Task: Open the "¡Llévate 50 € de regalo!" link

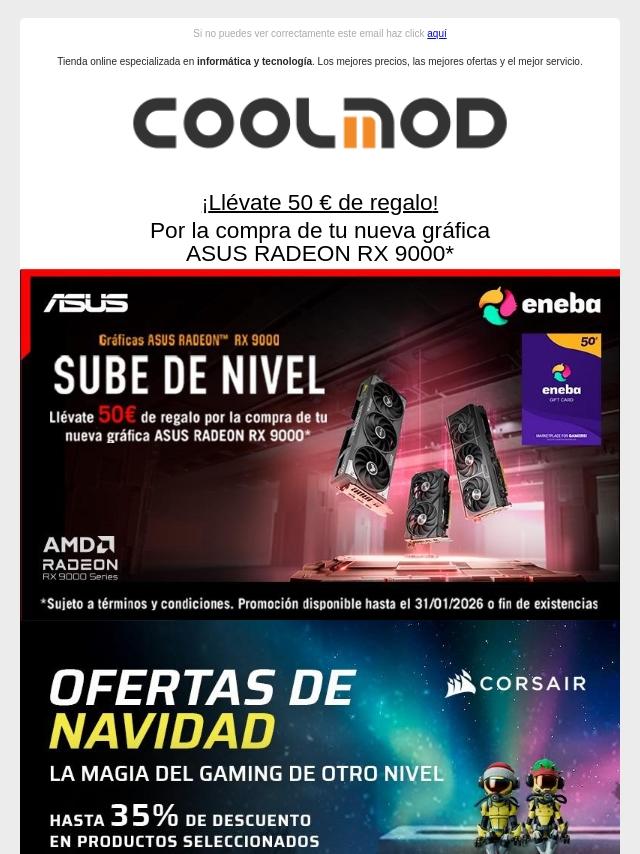Action: 320,203
